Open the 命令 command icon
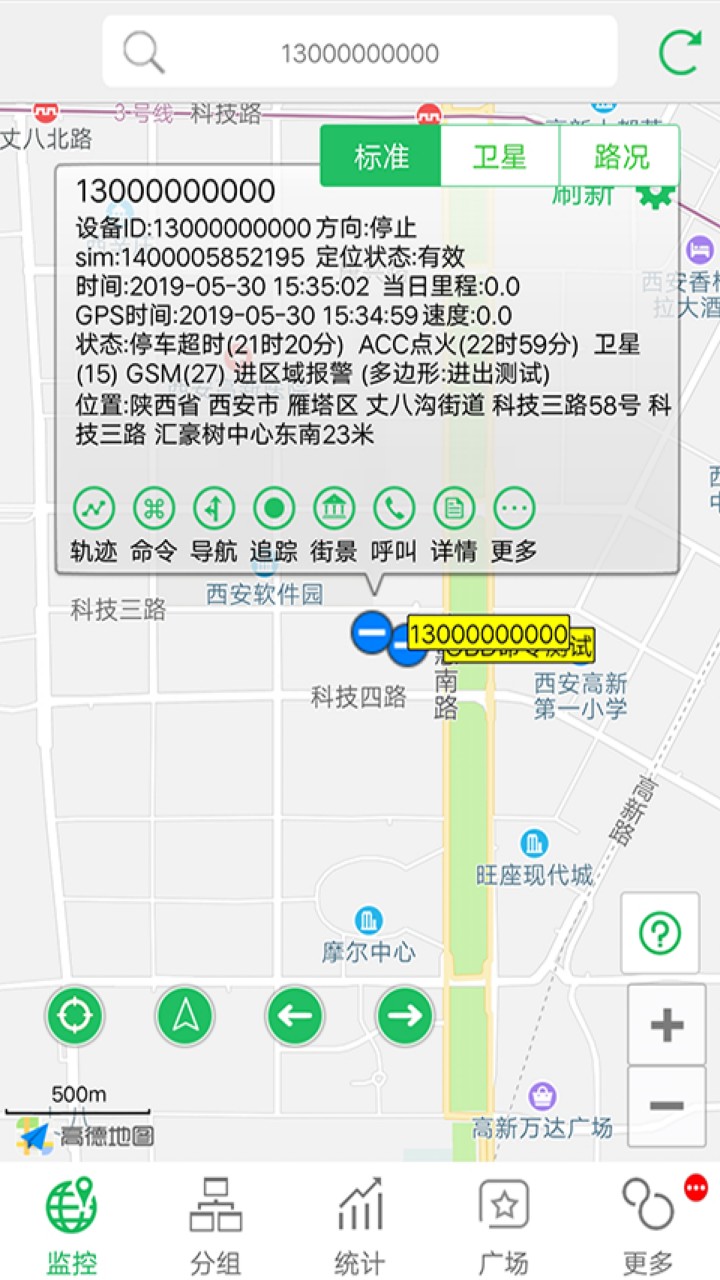 tap(153, 508)
